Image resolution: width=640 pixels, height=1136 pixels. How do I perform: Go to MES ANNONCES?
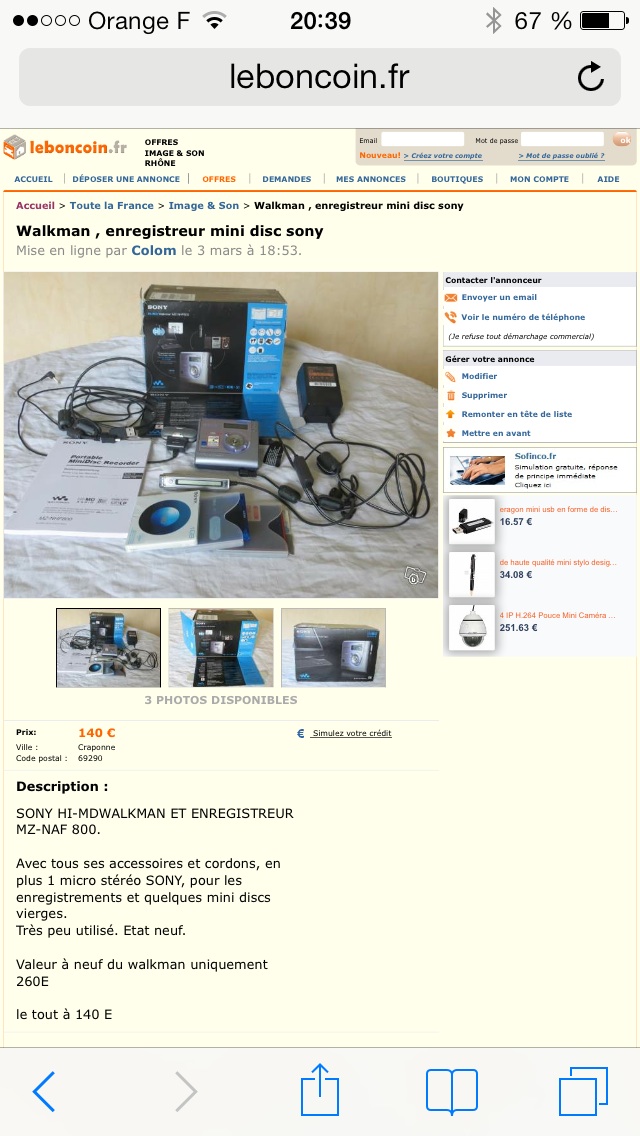tap(370, 179)
